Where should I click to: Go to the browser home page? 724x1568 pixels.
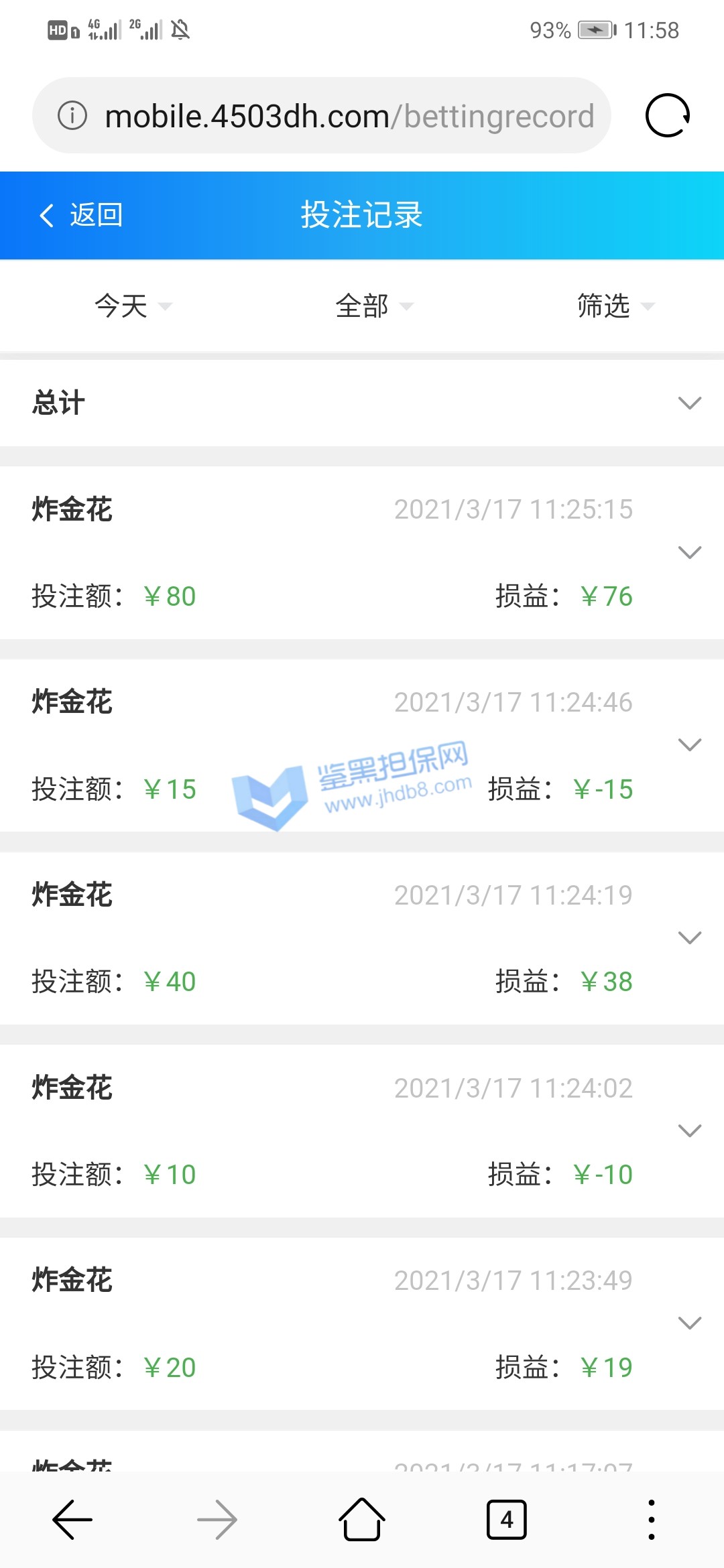(362, 1520)
